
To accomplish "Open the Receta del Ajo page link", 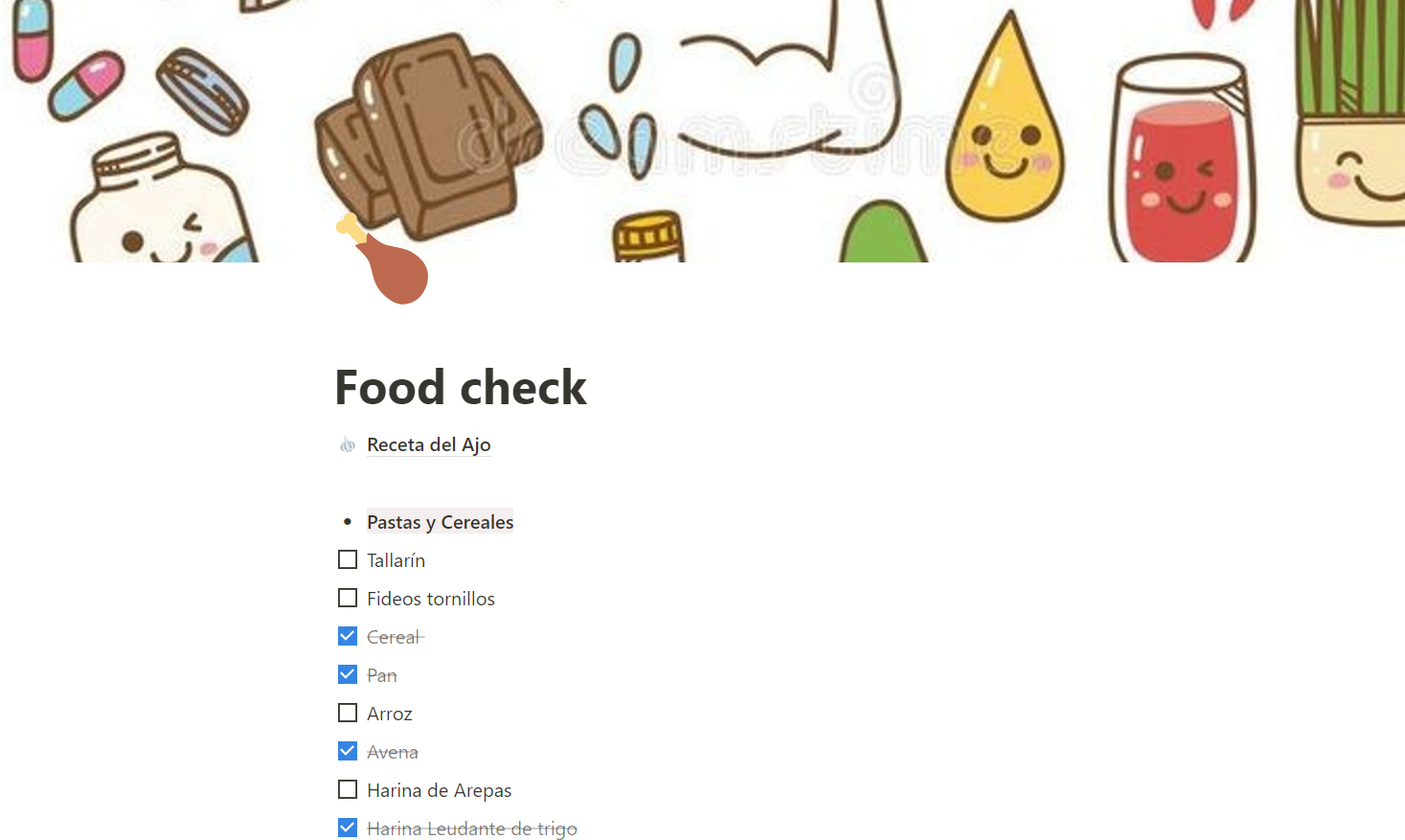I will pyautogui.click(x=428, y=444).
